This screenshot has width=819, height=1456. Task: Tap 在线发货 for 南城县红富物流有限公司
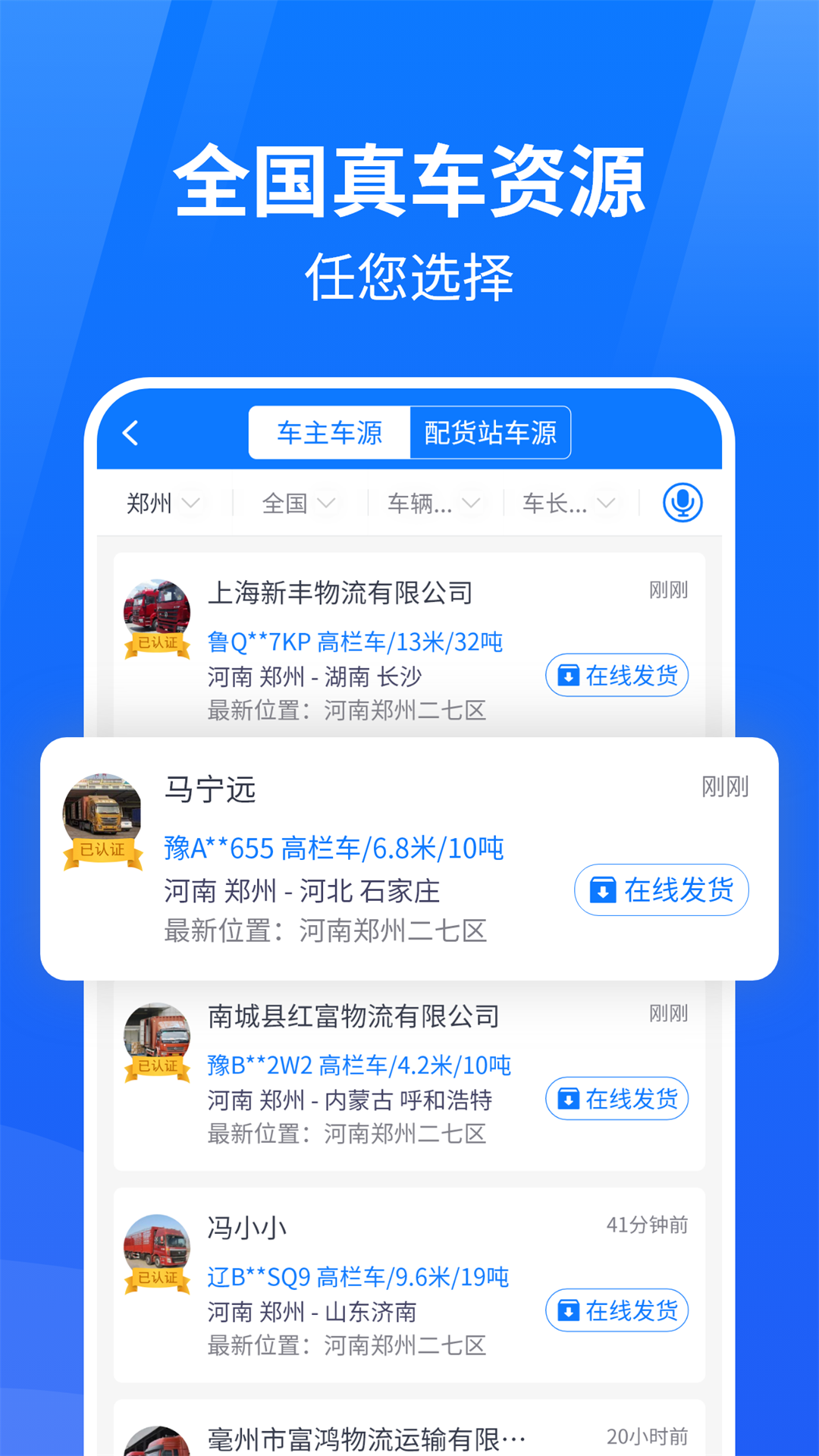click(x=617, y=1098)
